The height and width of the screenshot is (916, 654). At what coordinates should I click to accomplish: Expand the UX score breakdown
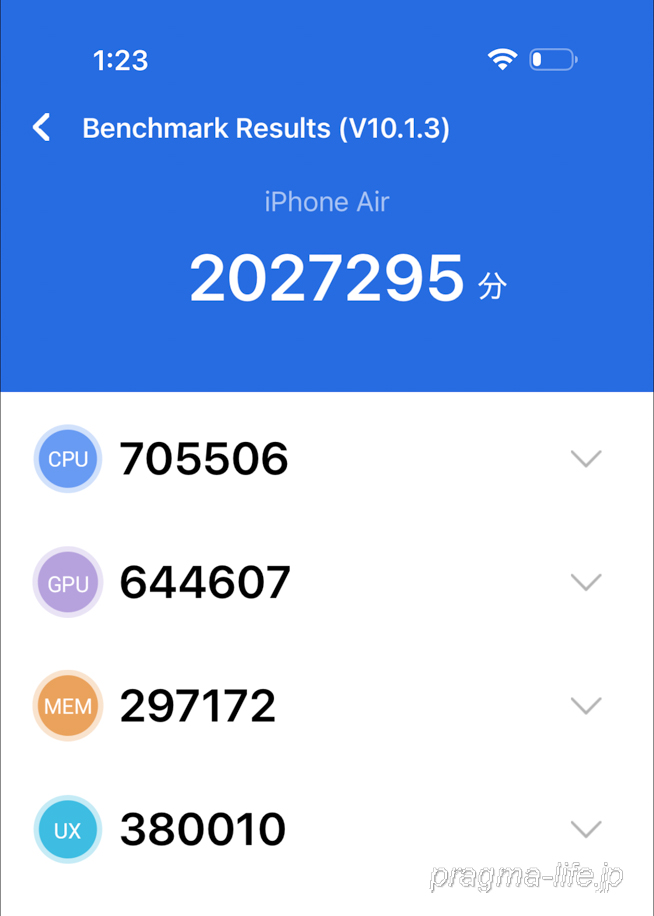click(585, 829)
